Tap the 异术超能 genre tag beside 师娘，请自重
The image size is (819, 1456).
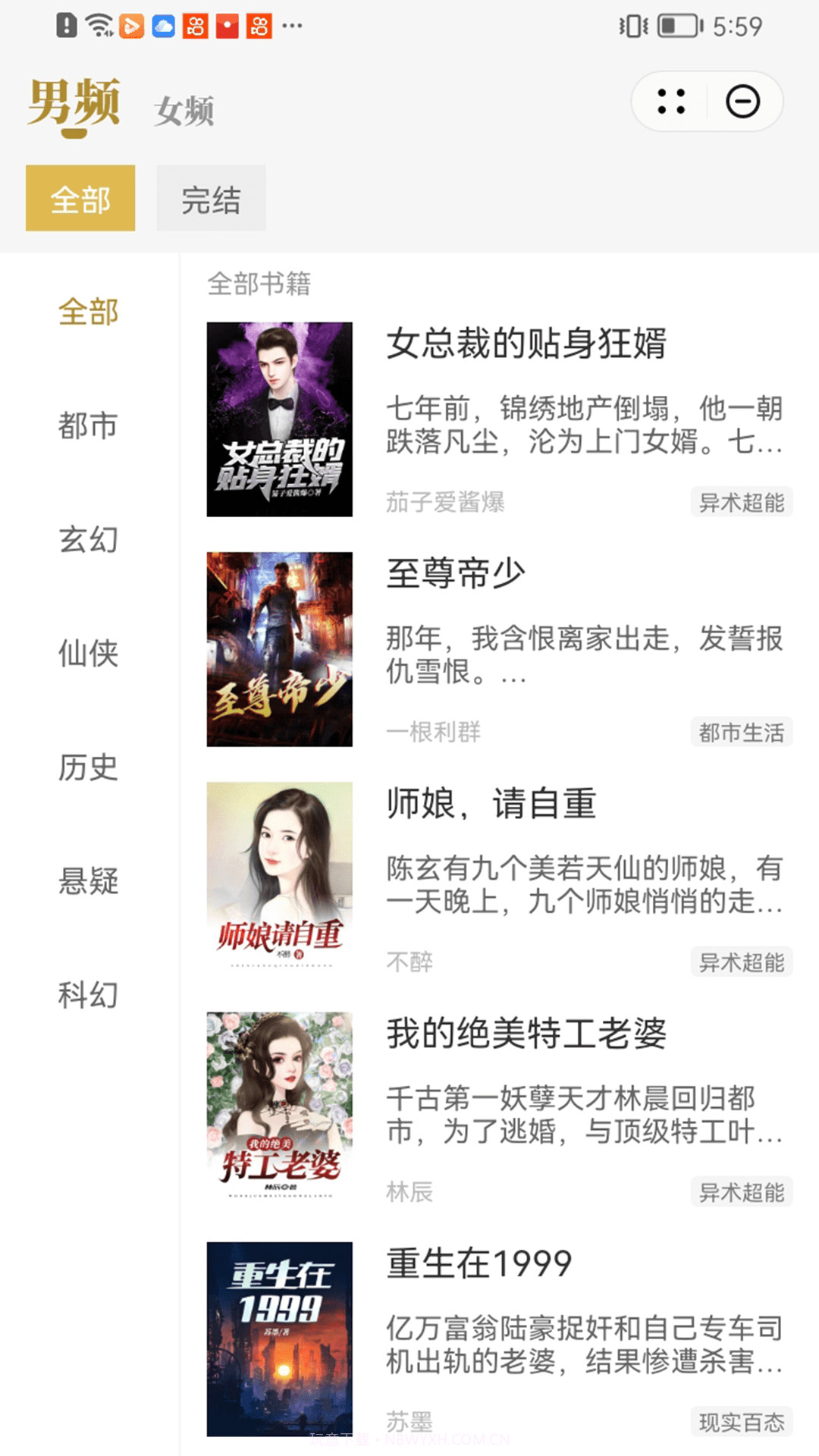[x=742, y=962]
